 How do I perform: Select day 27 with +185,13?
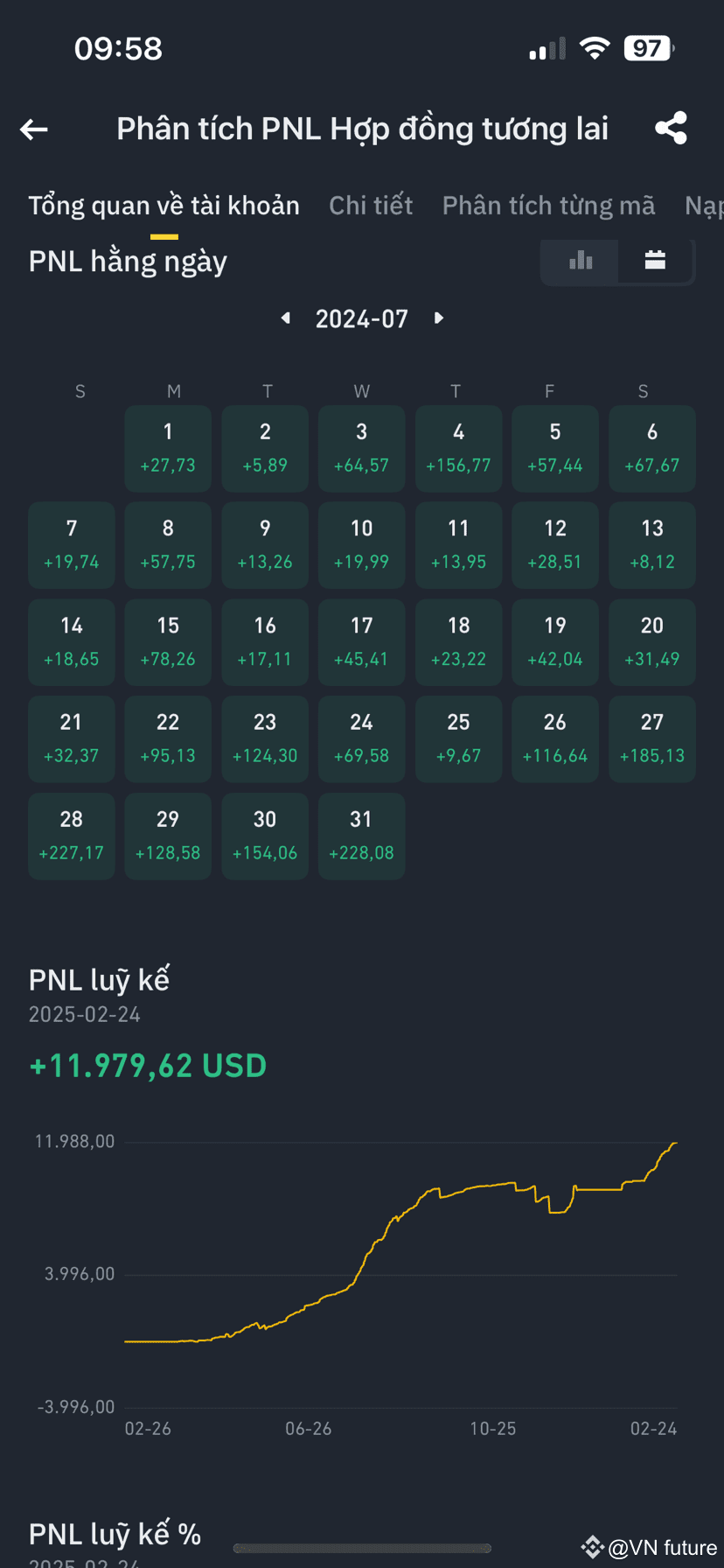click(x=652, y=738)
